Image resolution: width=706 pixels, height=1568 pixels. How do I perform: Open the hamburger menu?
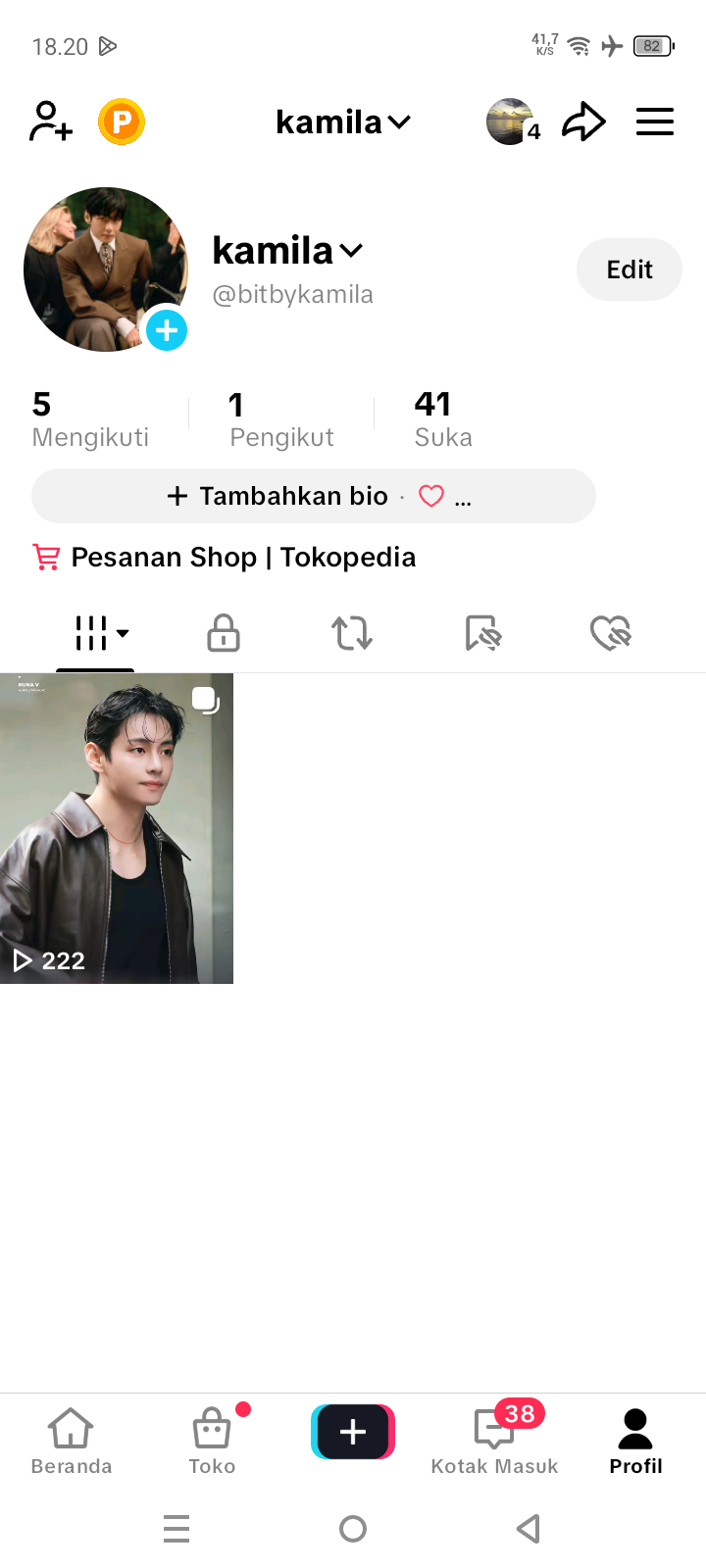click(x=654, y=122)
